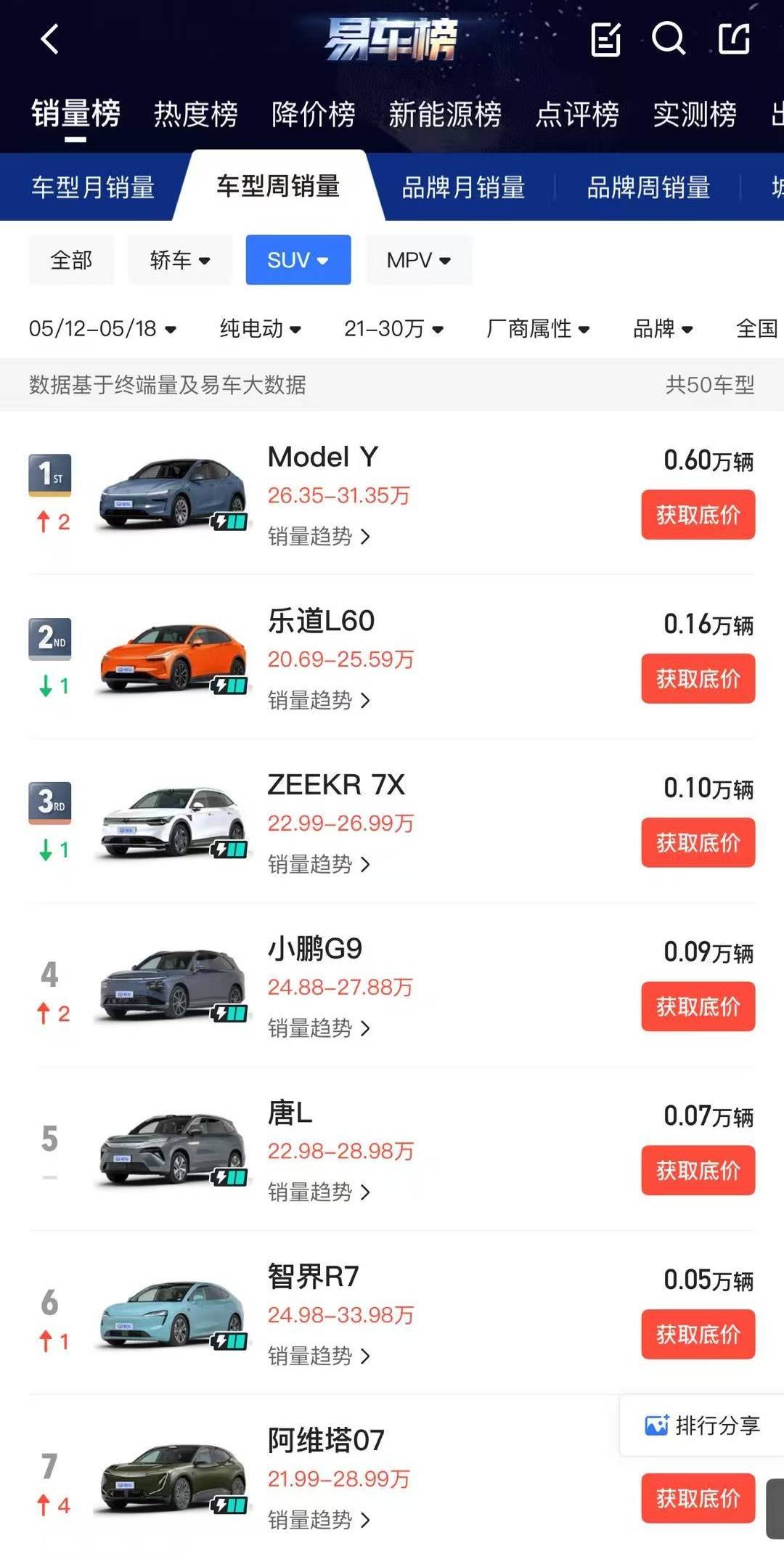Viewport: 784px width, 1554px height.
Task: Tap the back arrow icon
Action: 49,40
